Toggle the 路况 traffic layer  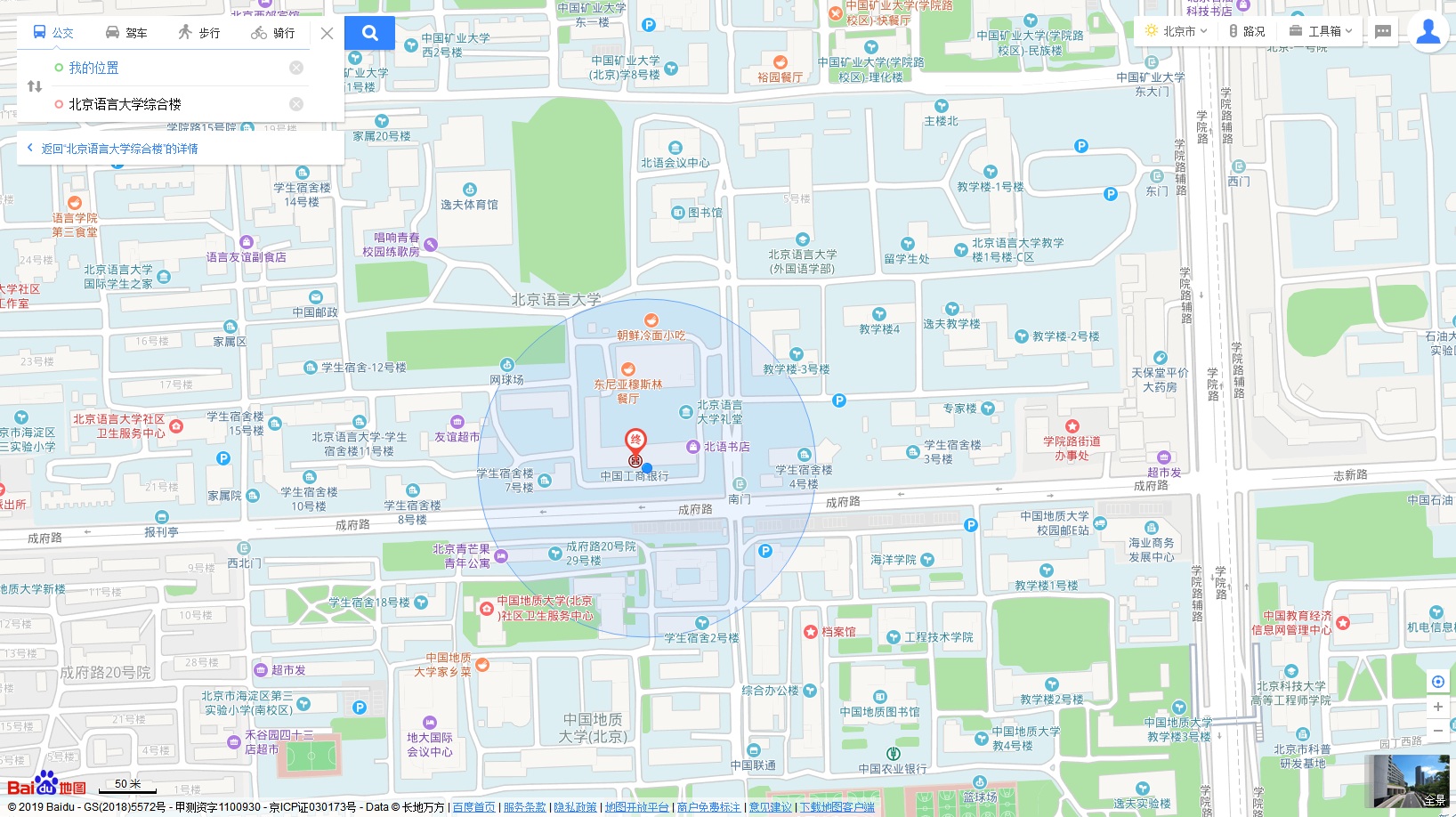(x=1247, y=31)
